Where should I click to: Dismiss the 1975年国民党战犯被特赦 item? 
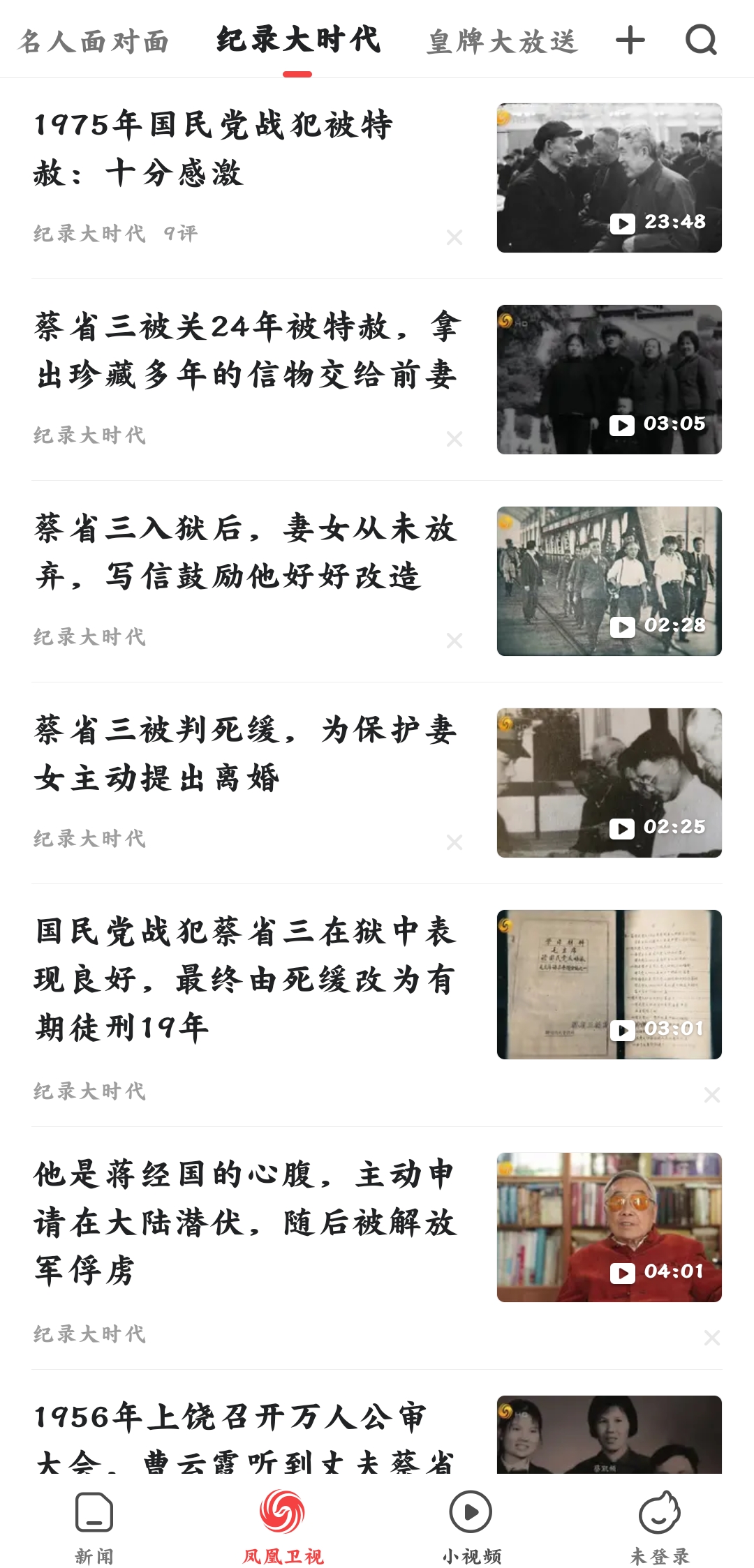pos(454,237)
